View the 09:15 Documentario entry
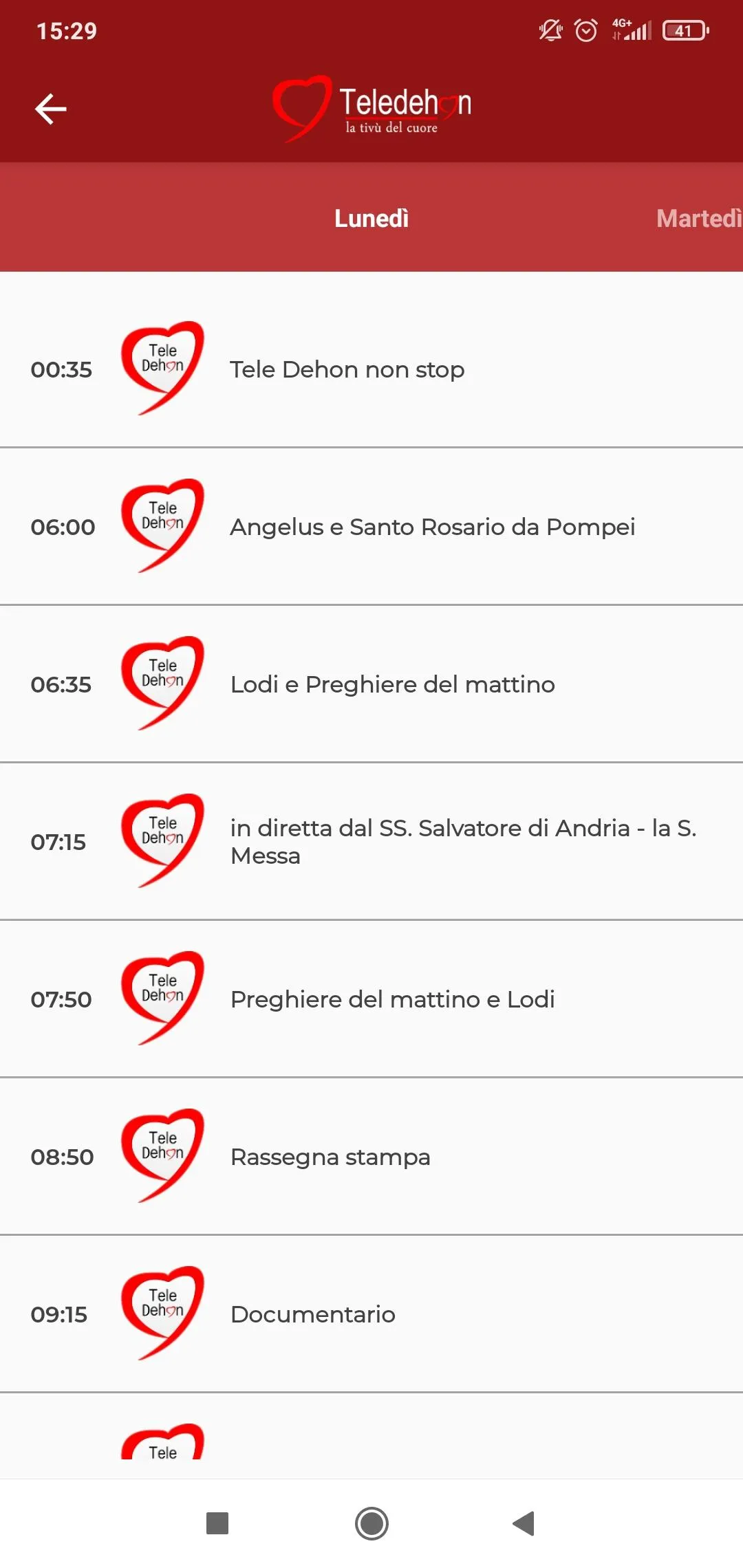 coord(371,1314)
